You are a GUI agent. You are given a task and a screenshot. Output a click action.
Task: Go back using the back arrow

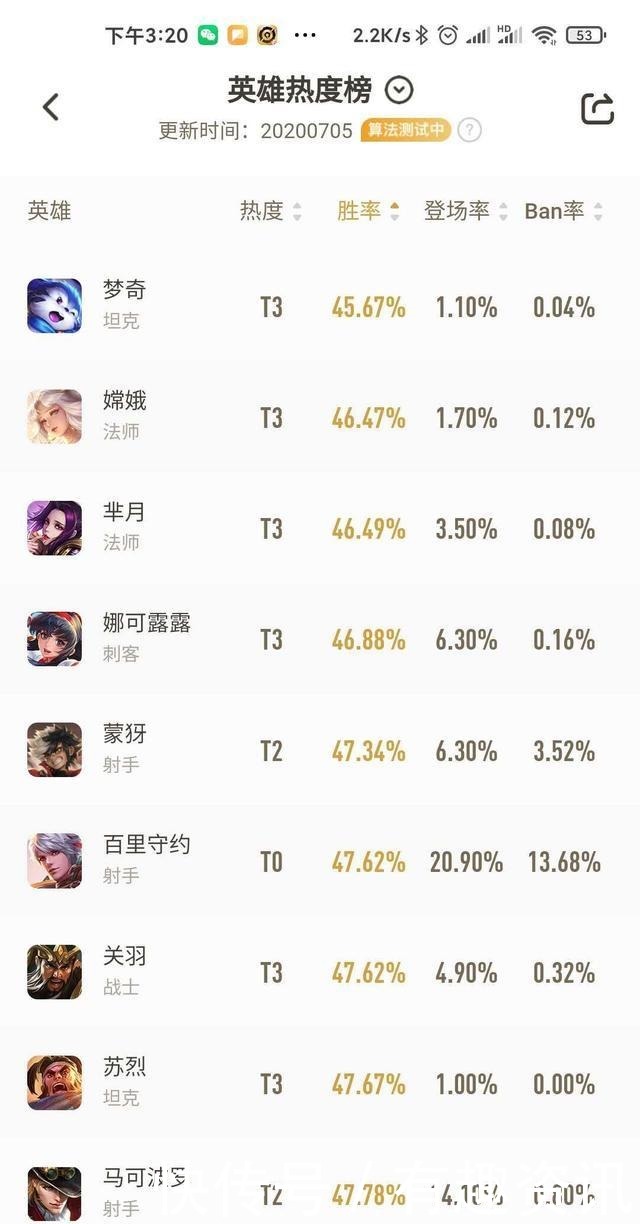pyautogui.click(x=51, y=107)
